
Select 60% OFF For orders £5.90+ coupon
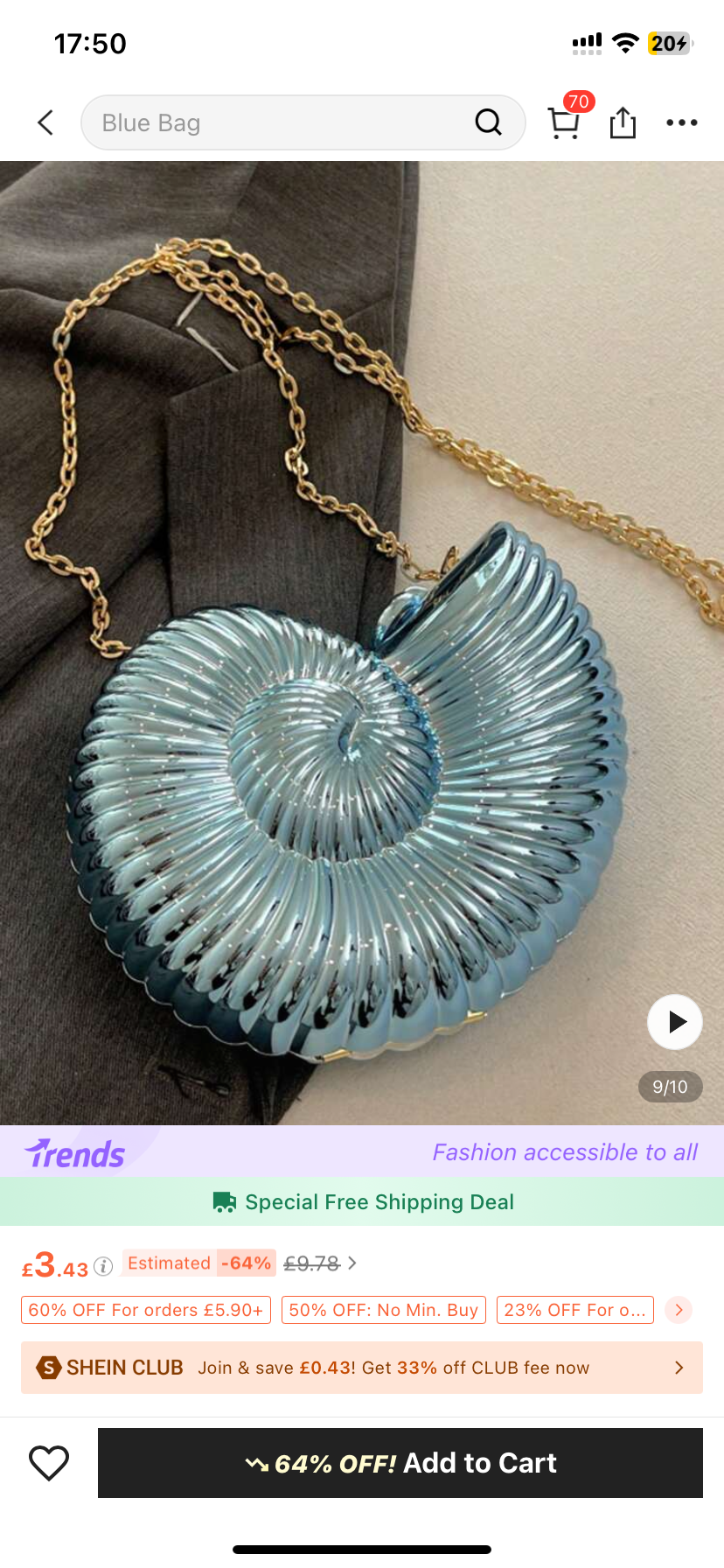click(146, 1310)
